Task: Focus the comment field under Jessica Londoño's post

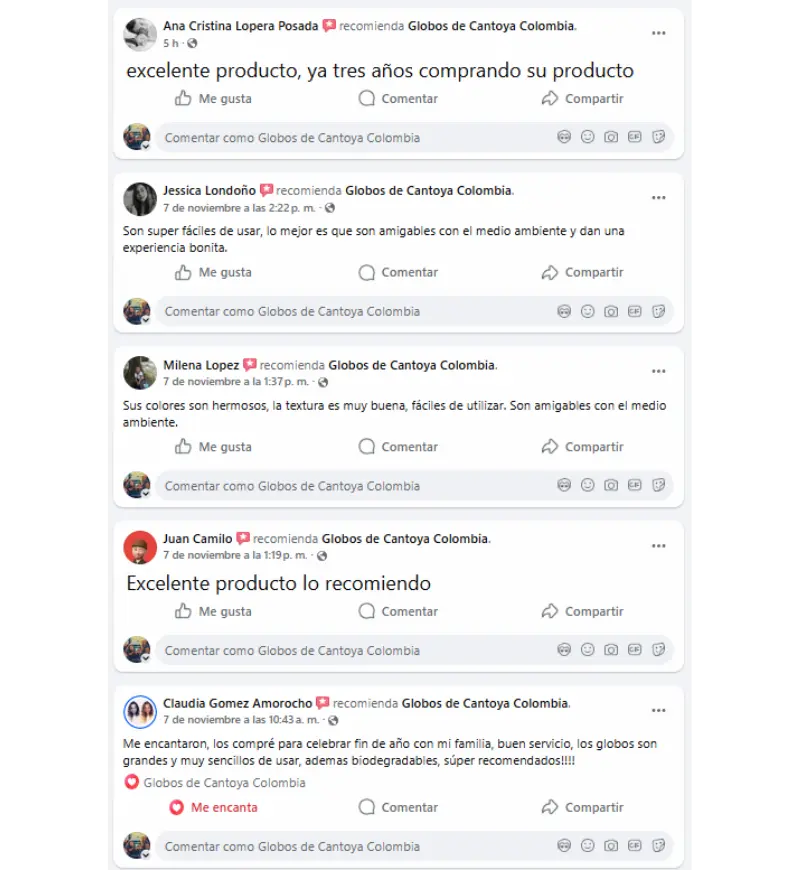Action: [350, 312]
